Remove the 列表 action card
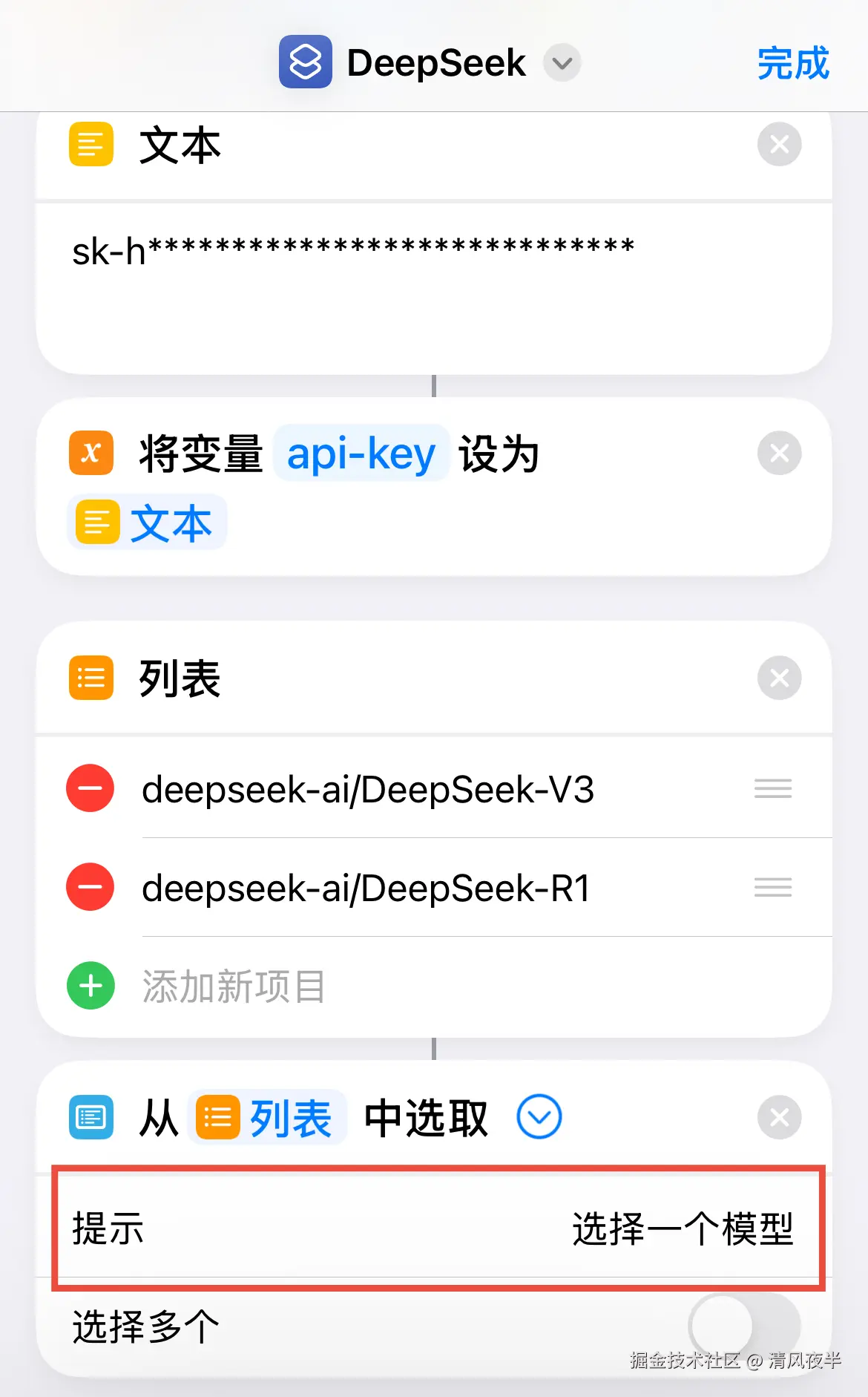The image size is (868, 1397). [779, 678]
